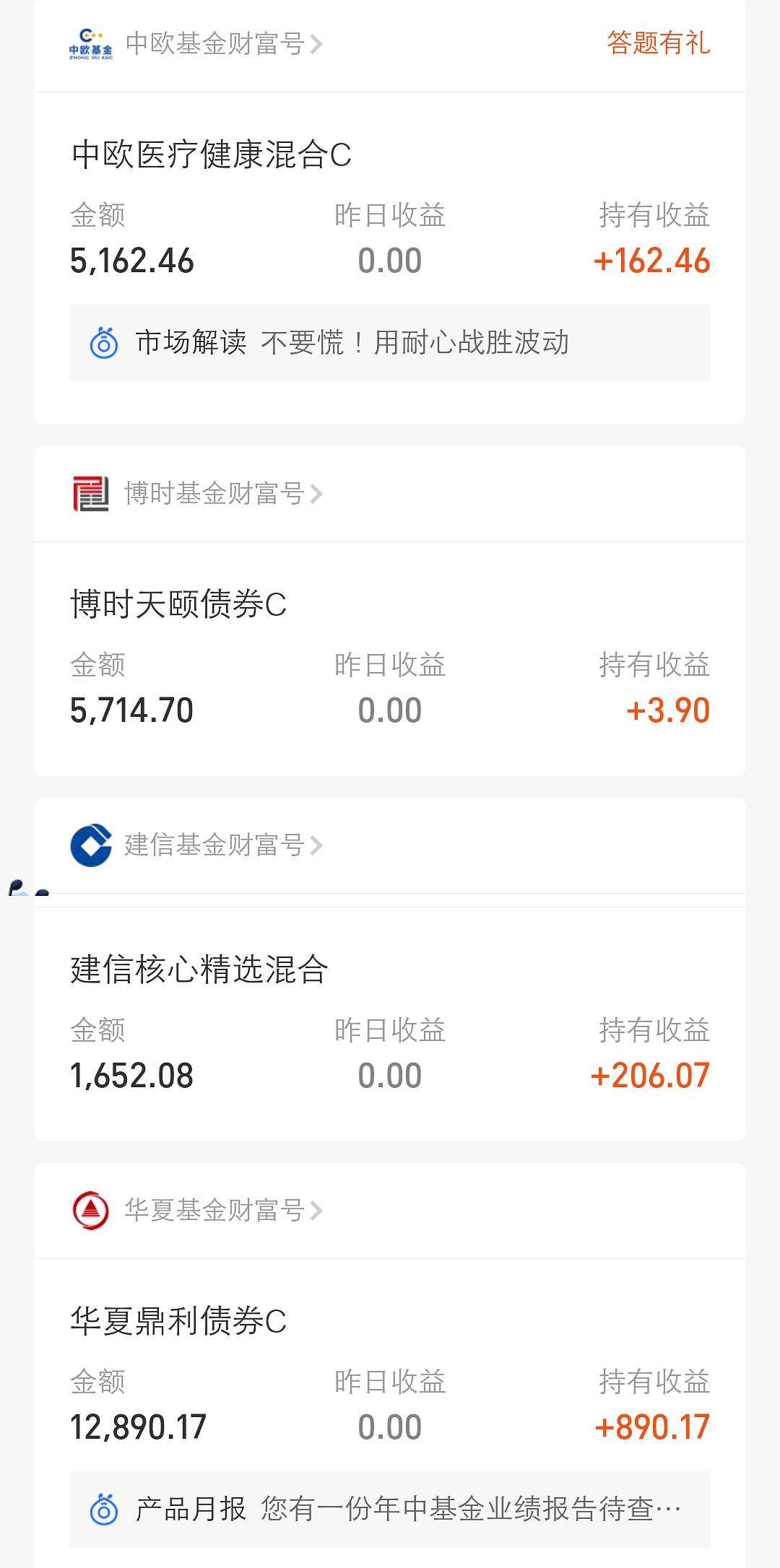780x1568 pixels.
Task: Tap the 答题有礼 link
Action: pyautogui.click(x=658, y=43)
